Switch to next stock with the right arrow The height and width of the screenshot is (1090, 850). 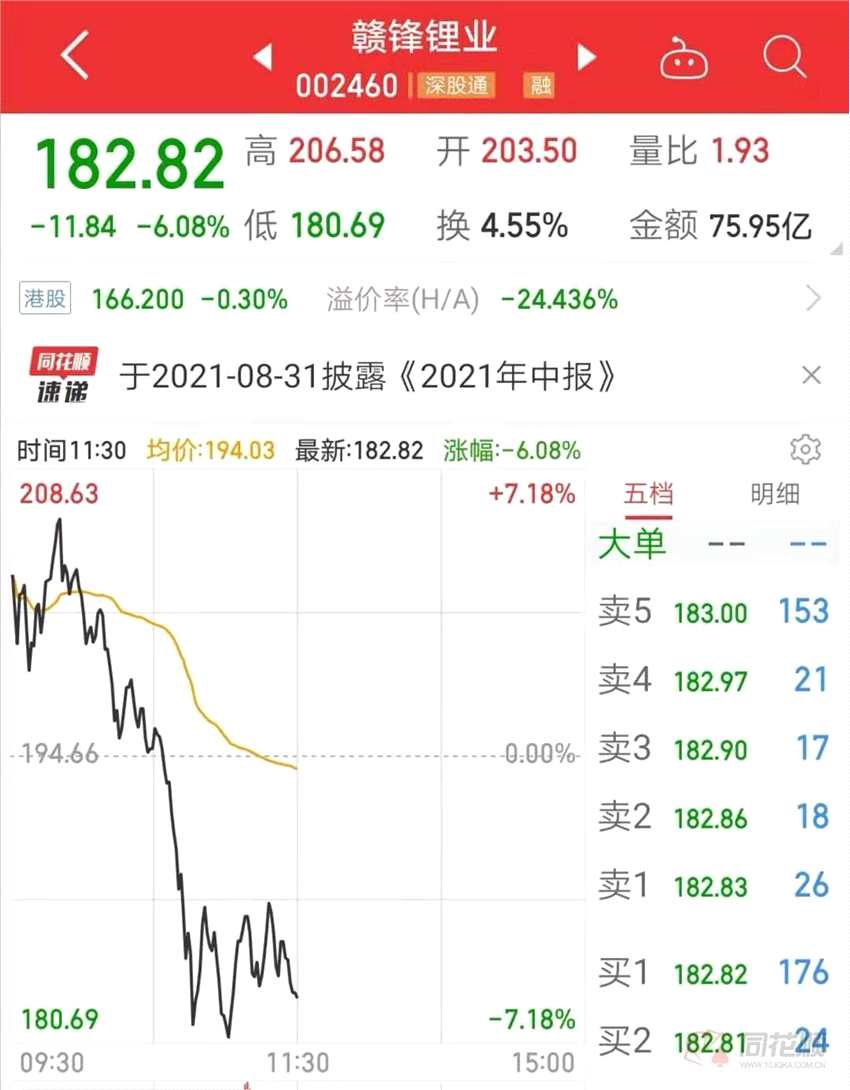(586, 57)
